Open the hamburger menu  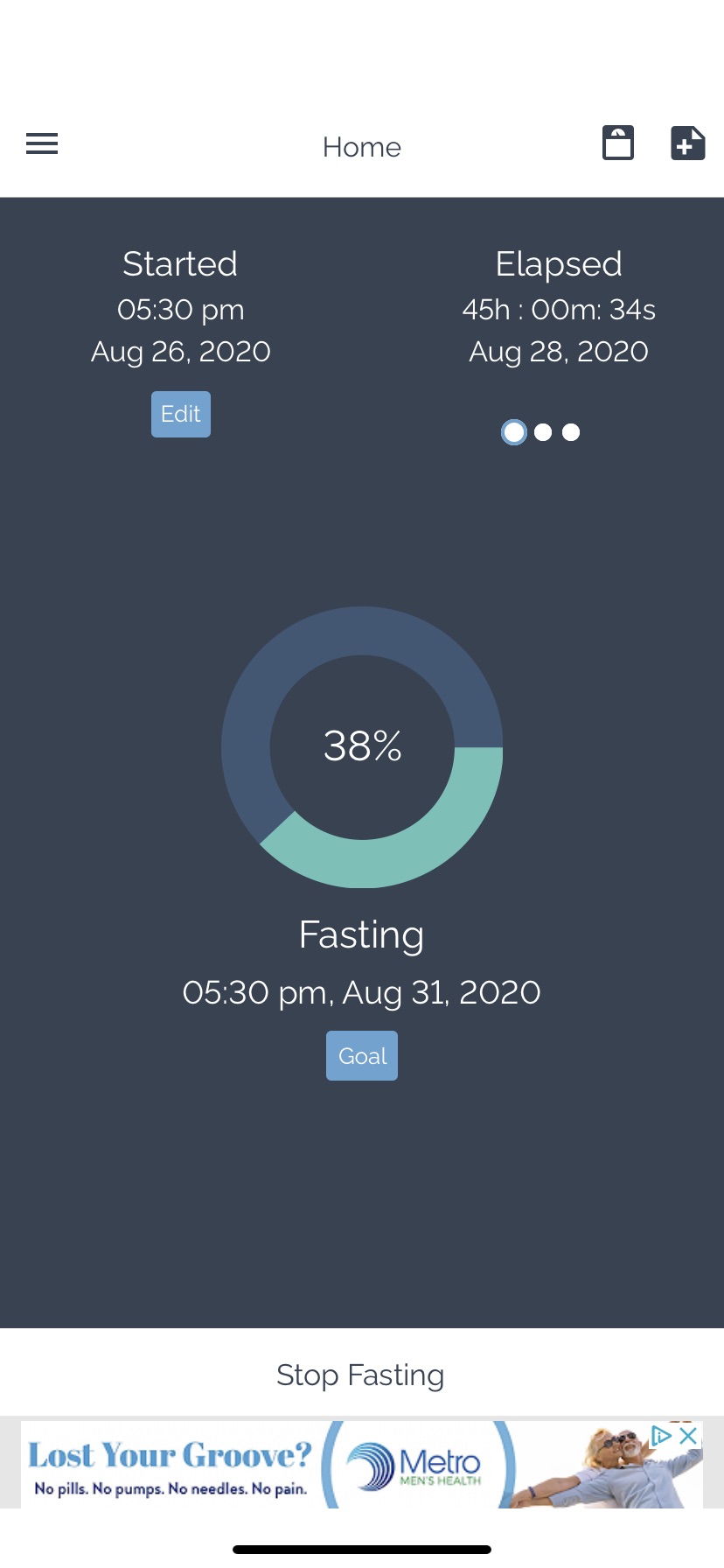coord(42,143)
